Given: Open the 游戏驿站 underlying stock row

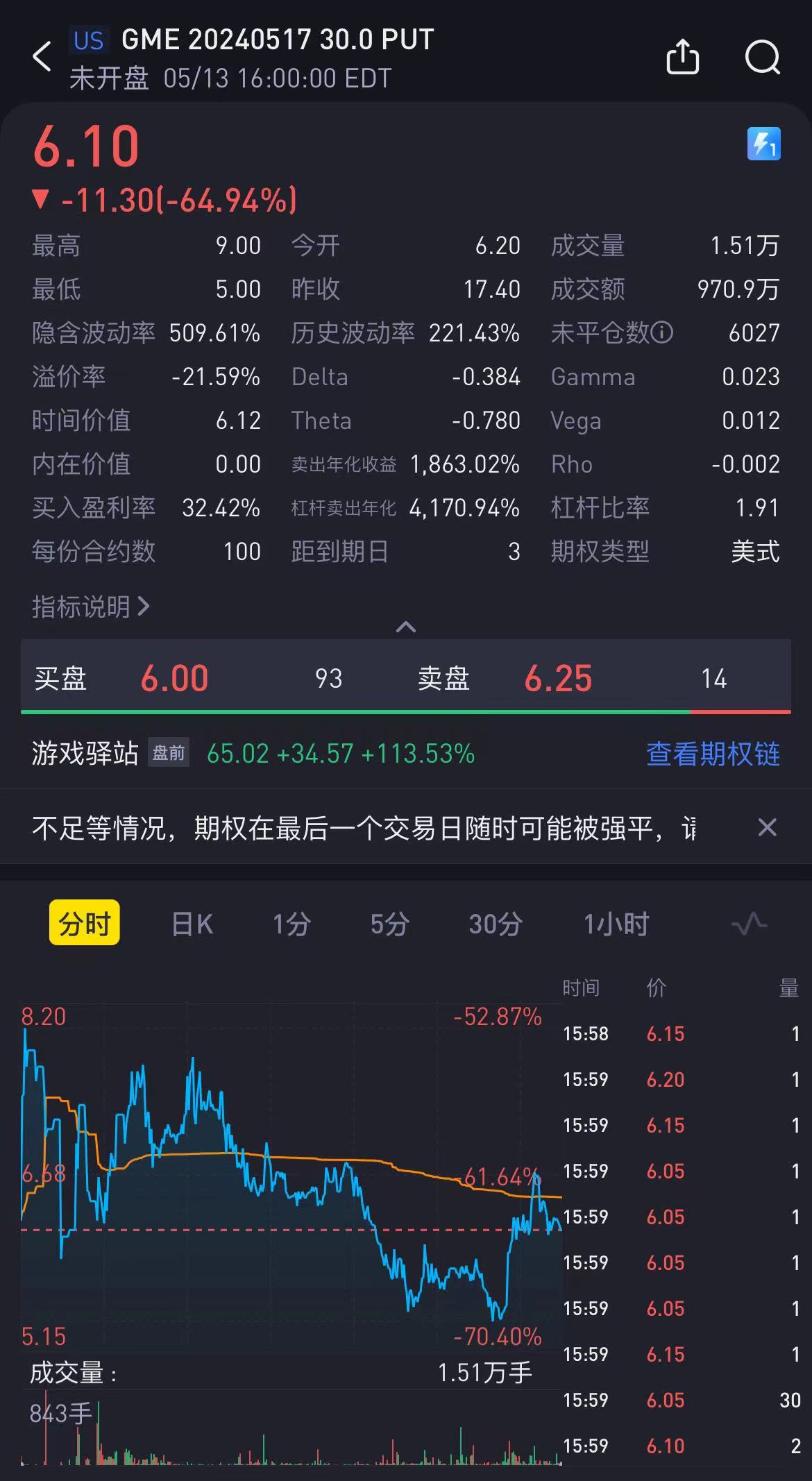Looking at the screenshot, I should pos(253,754).
